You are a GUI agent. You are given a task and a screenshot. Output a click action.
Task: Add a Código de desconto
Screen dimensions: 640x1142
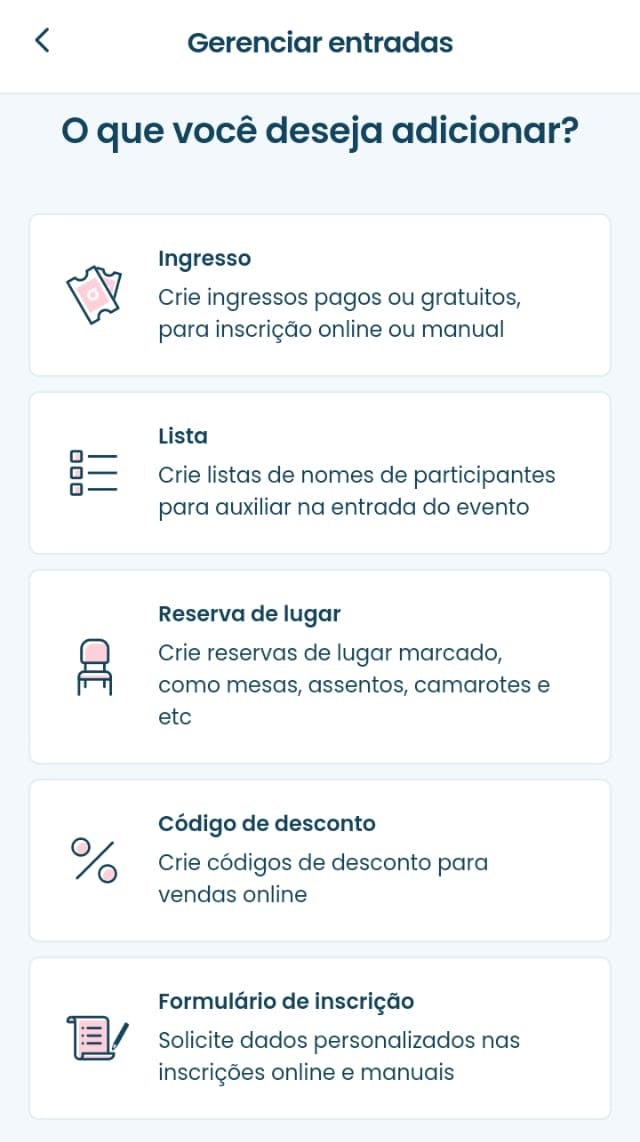[320, 860]
